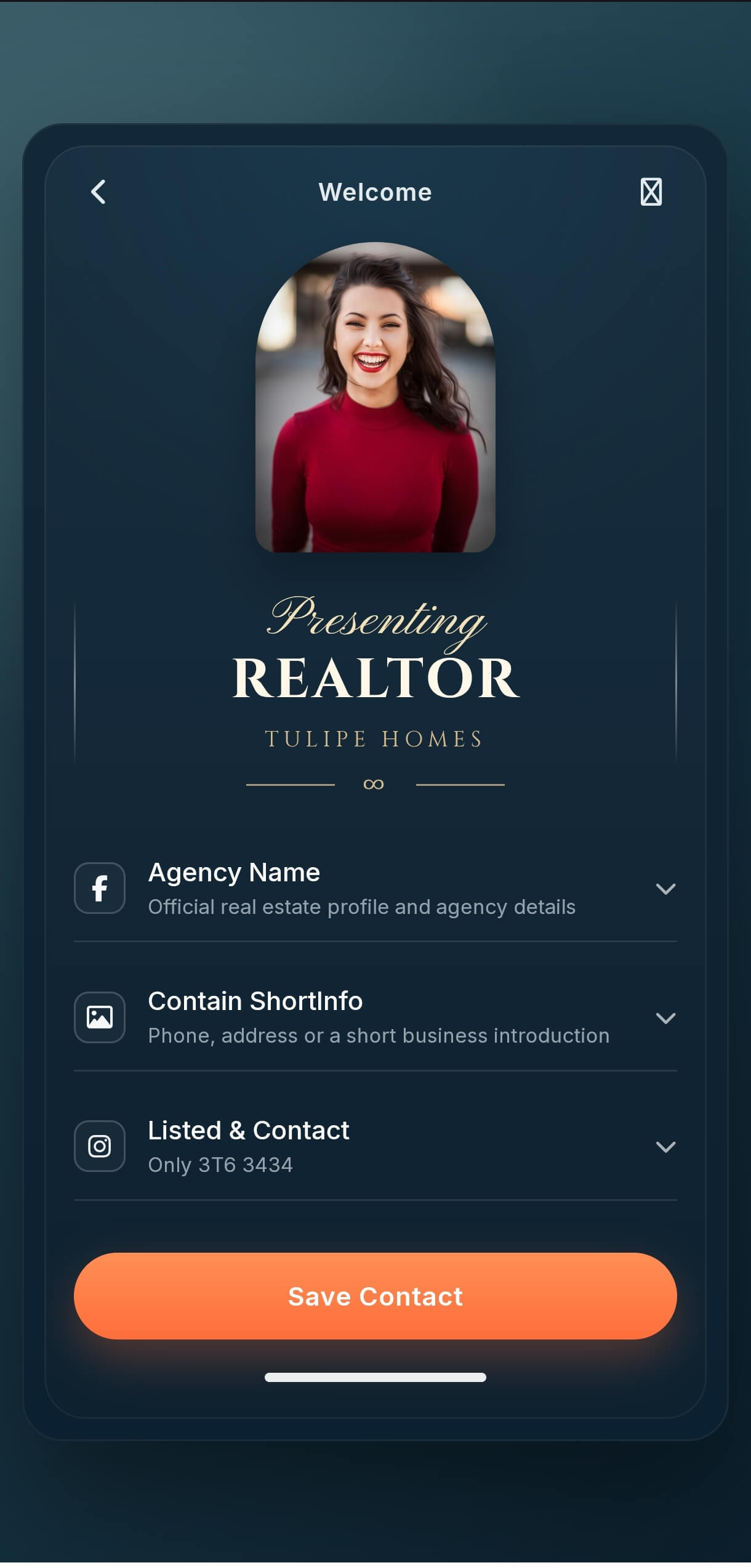Tap the Save Contact button

(x=375, y=1296)
